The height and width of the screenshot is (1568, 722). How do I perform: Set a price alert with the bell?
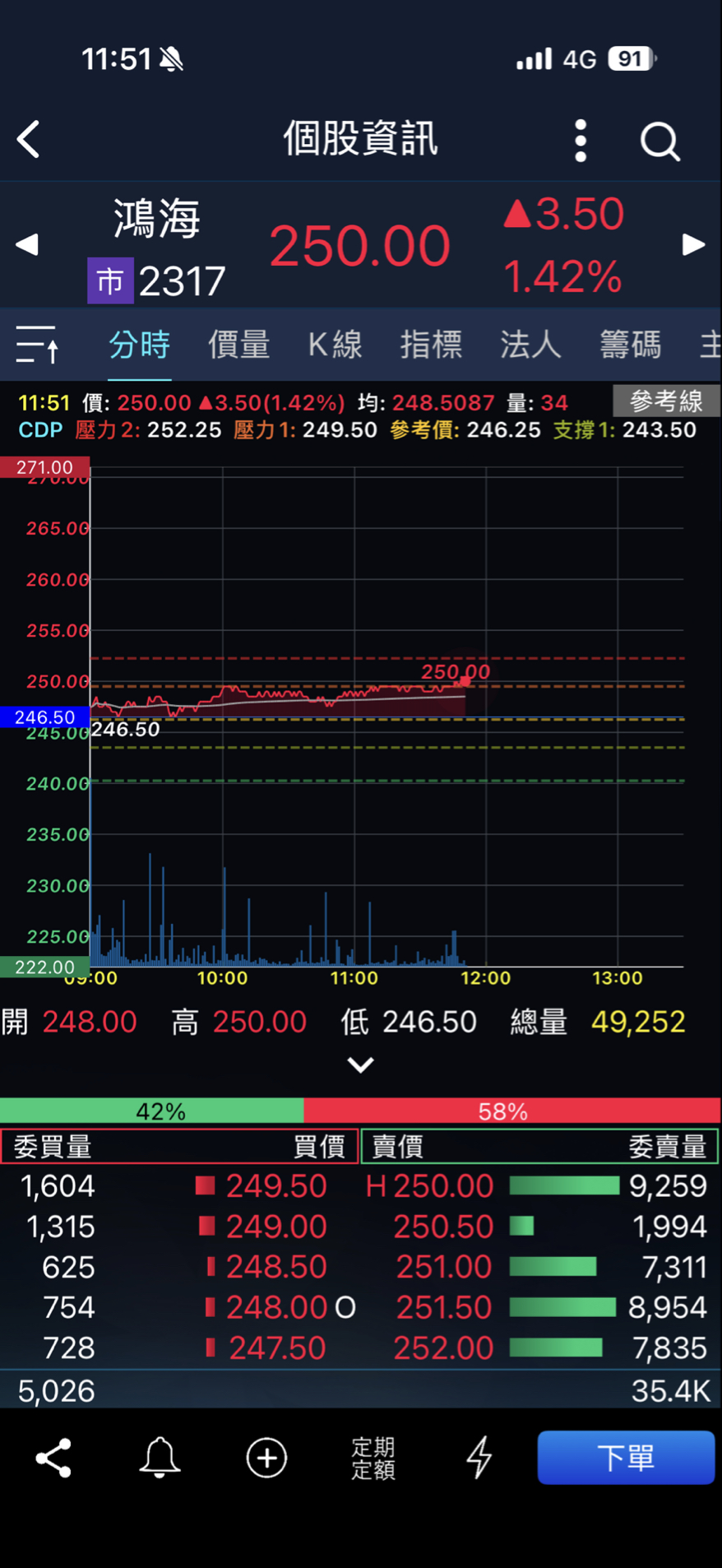(x=160, y=1458)
